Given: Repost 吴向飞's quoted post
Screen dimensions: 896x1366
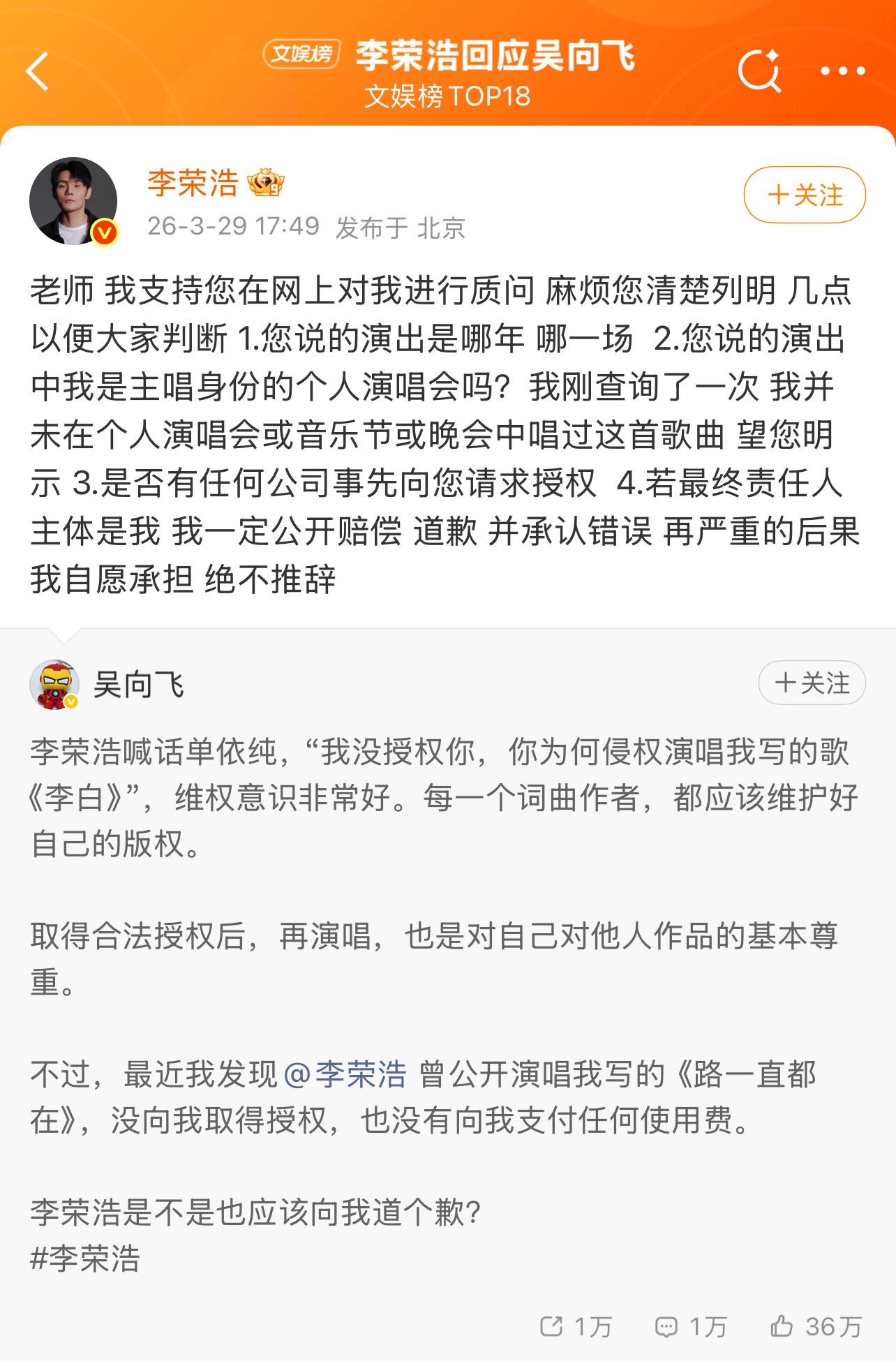Looking at the screenshot, I should [x=575, y=1327].
